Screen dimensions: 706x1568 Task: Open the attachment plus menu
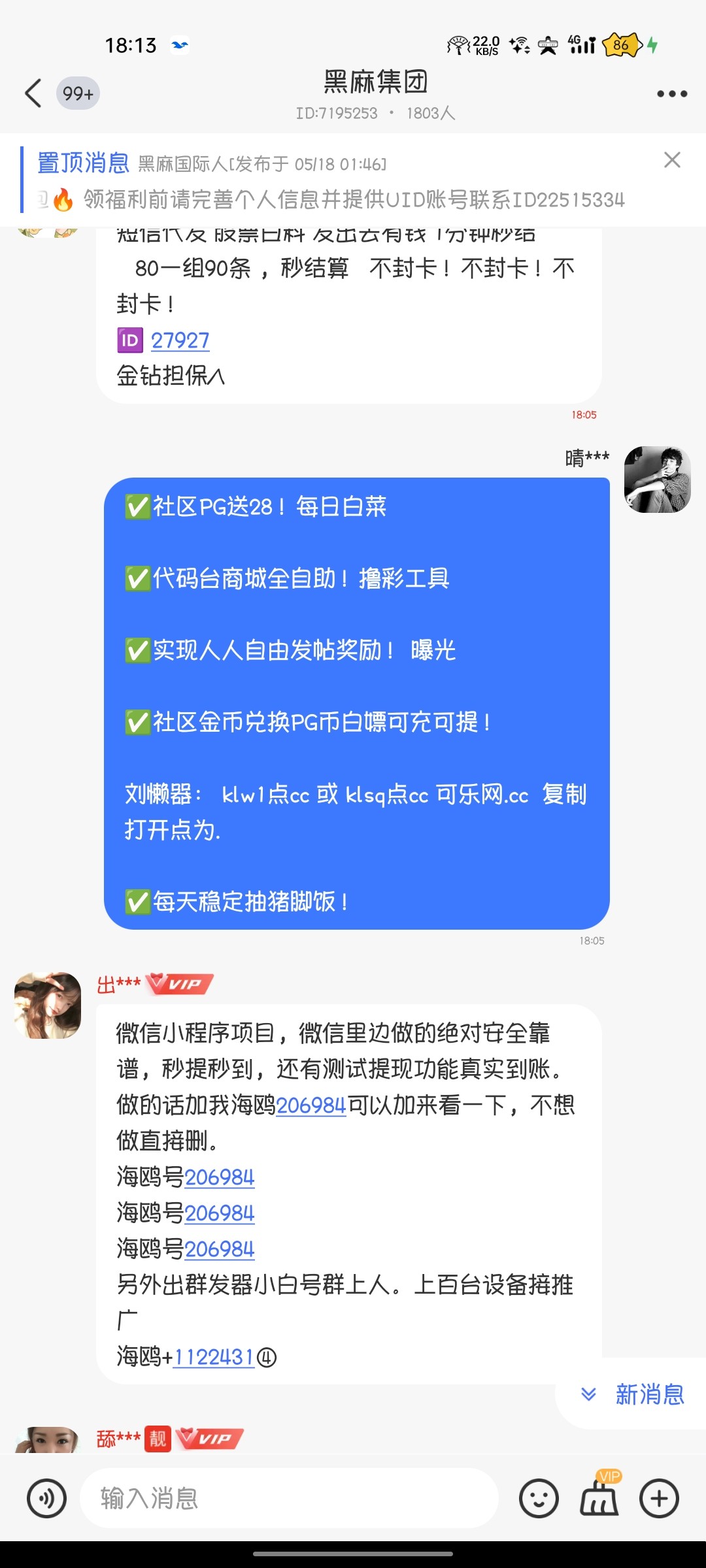click(660, 1497)
